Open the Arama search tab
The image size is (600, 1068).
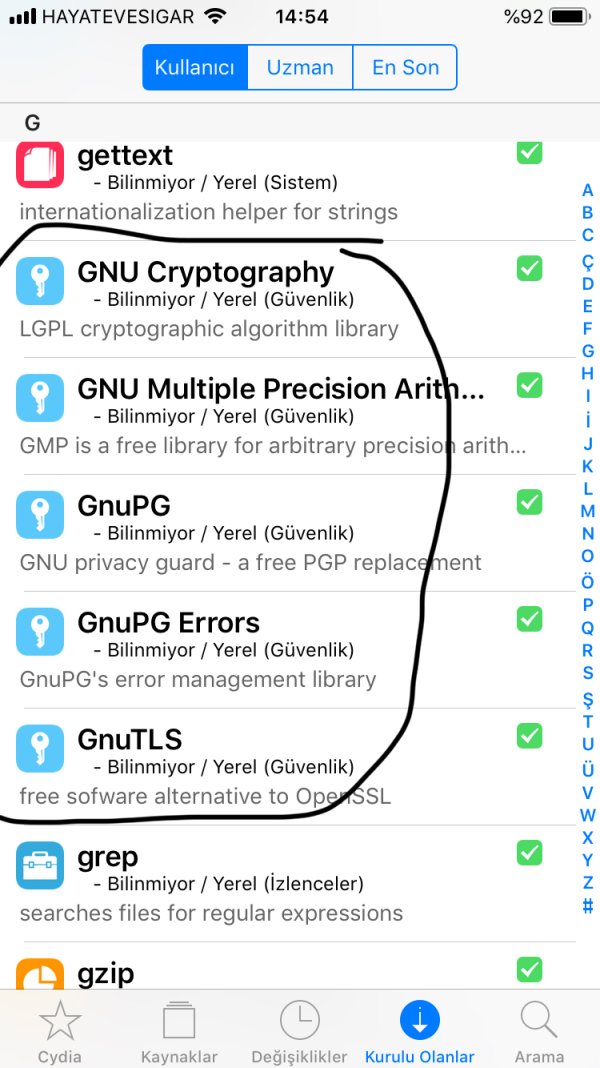click(x=539, y=1030)
